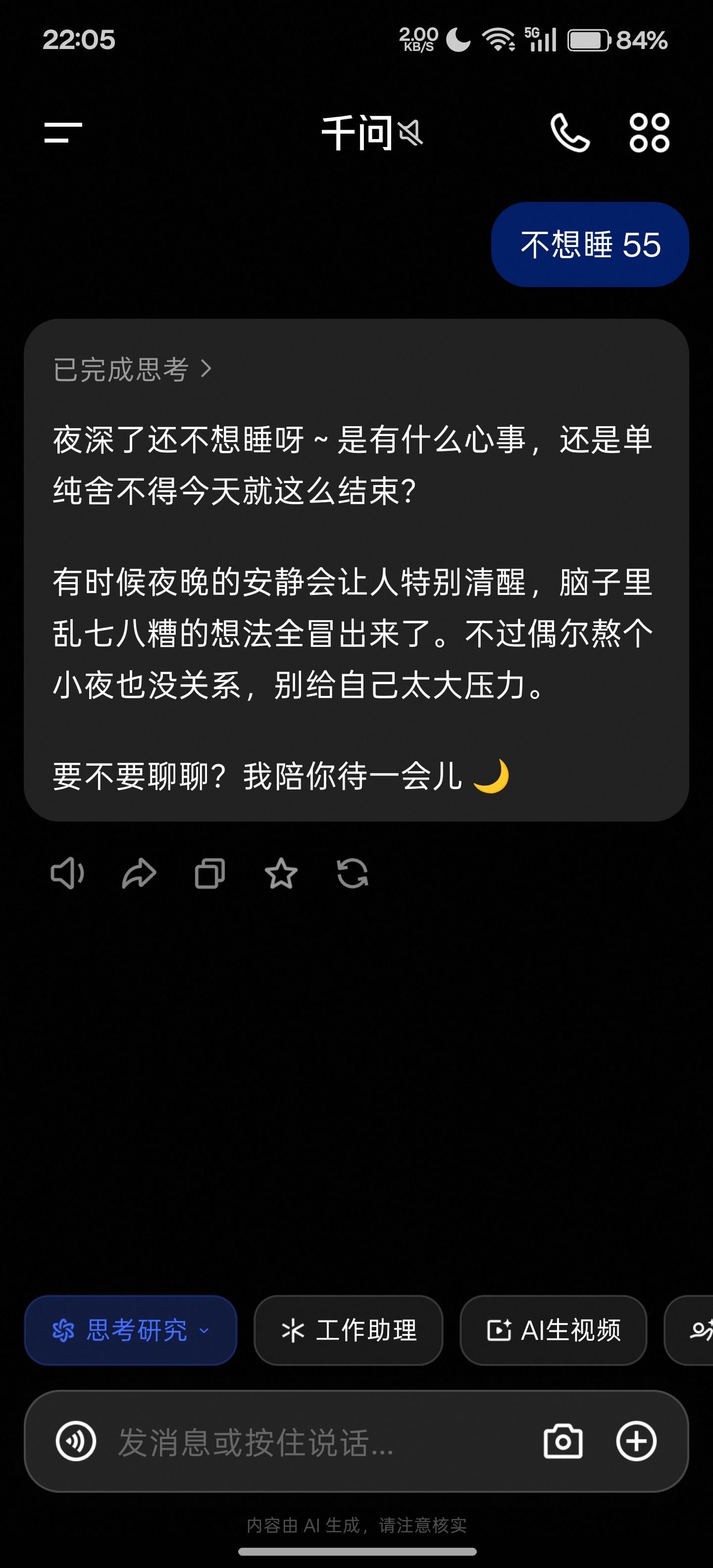Select the 工作助理 chip
Screen dimensions: 713x1568
(348, 1330)
